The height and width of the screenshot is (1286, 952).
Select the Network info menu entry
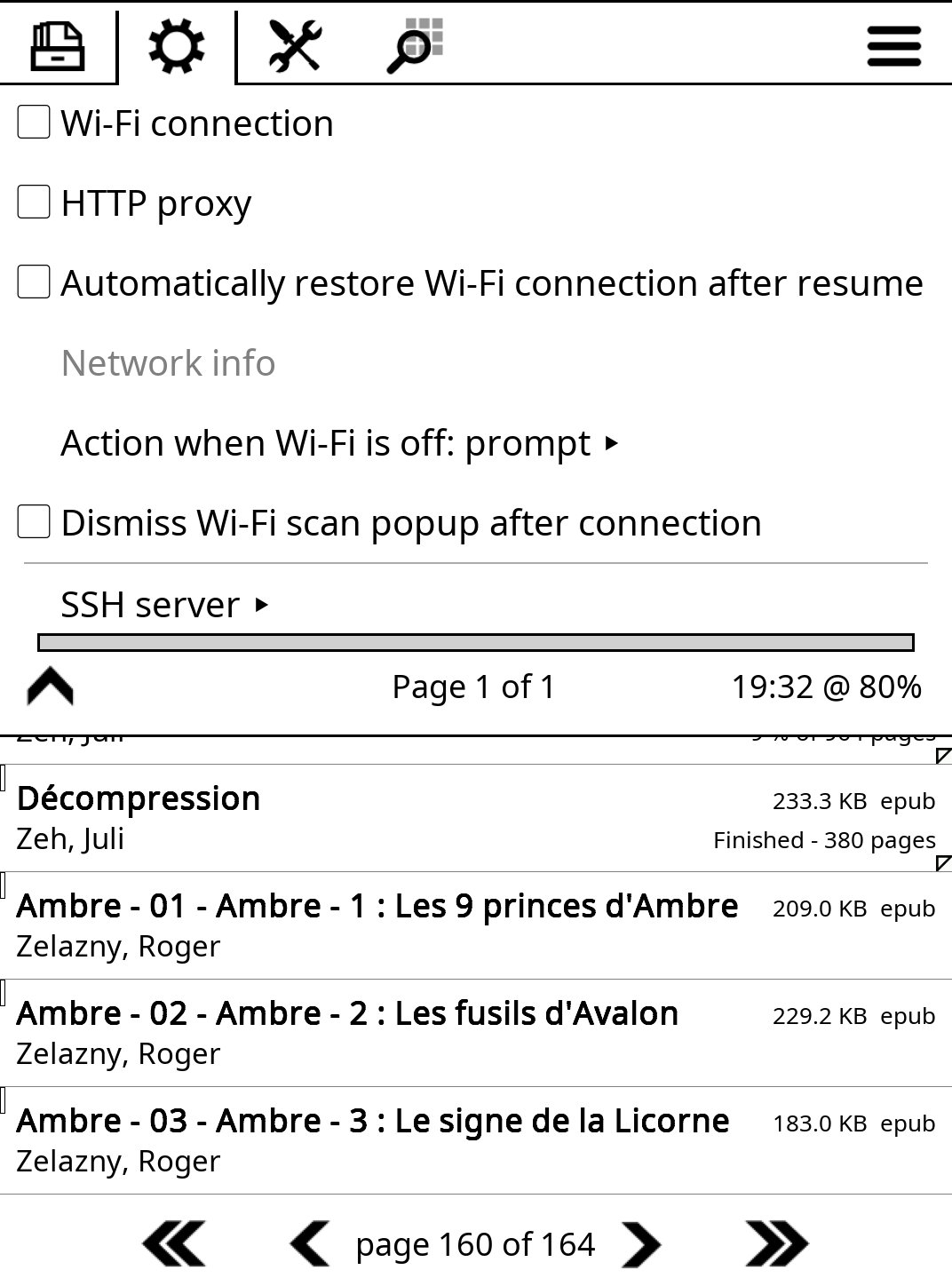click(x=167, y=362)
